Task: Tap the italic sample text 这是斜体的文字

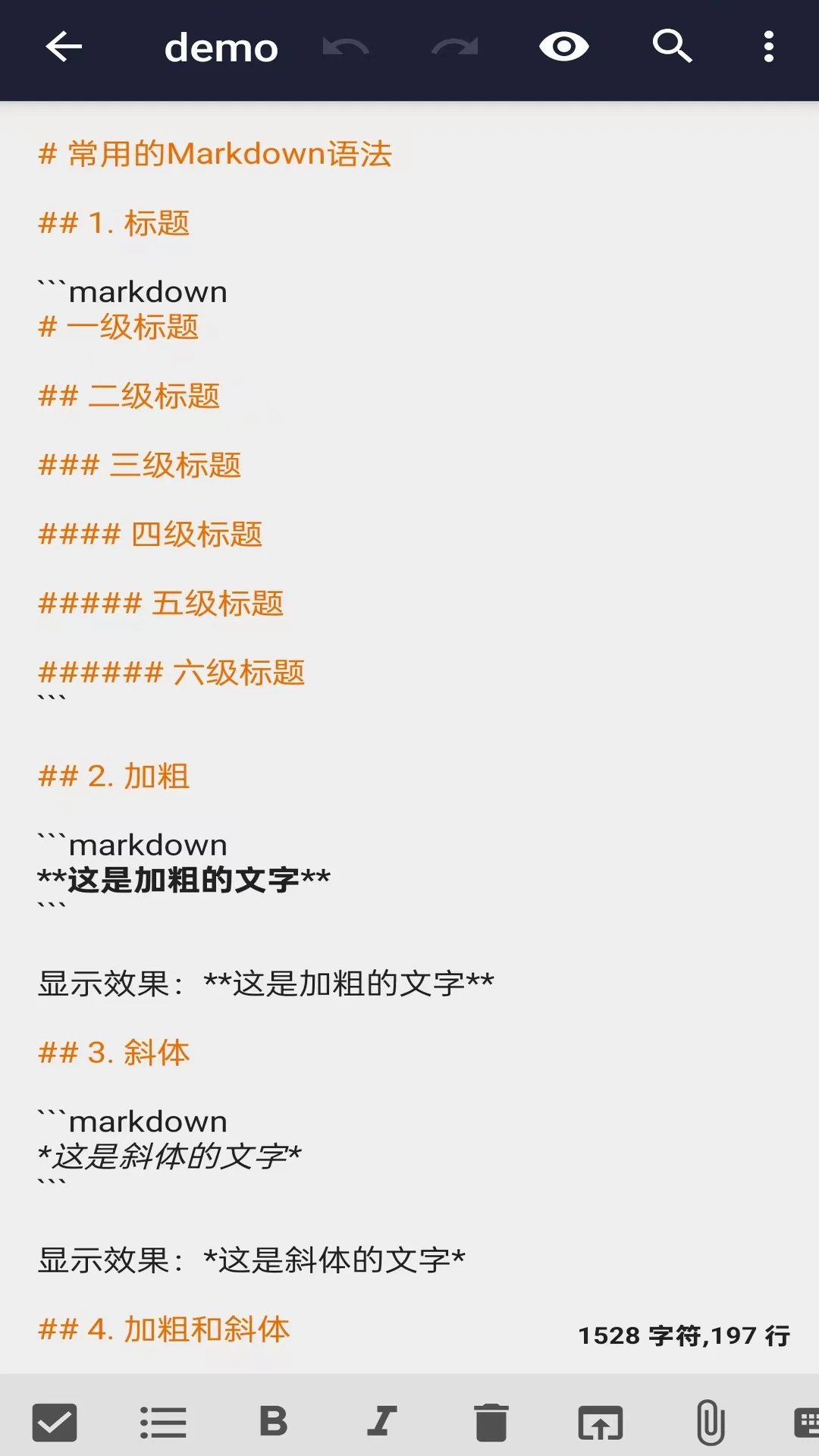Action: click(x=170, y=1156)
